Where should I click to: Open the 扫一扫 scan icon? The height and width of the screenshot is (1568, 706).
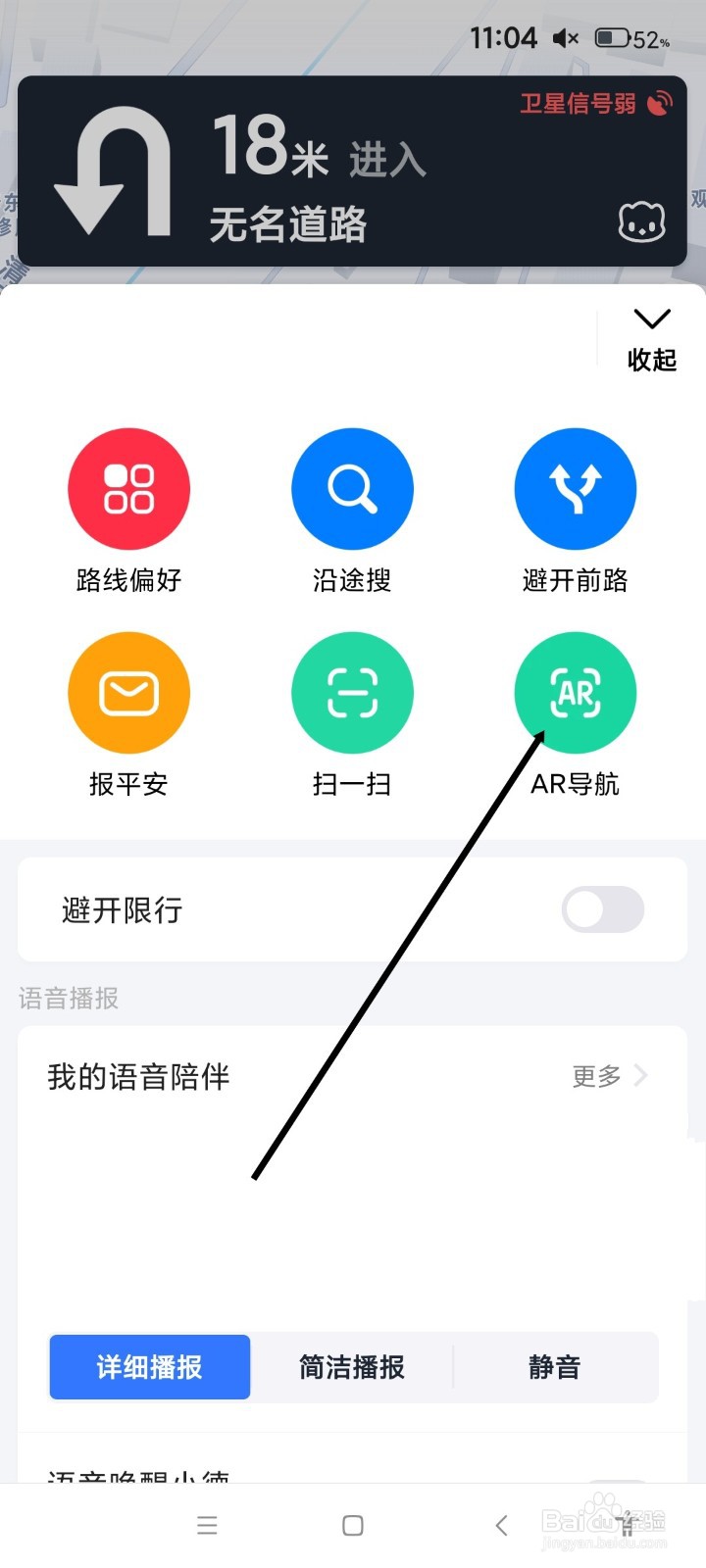[352, 692]
